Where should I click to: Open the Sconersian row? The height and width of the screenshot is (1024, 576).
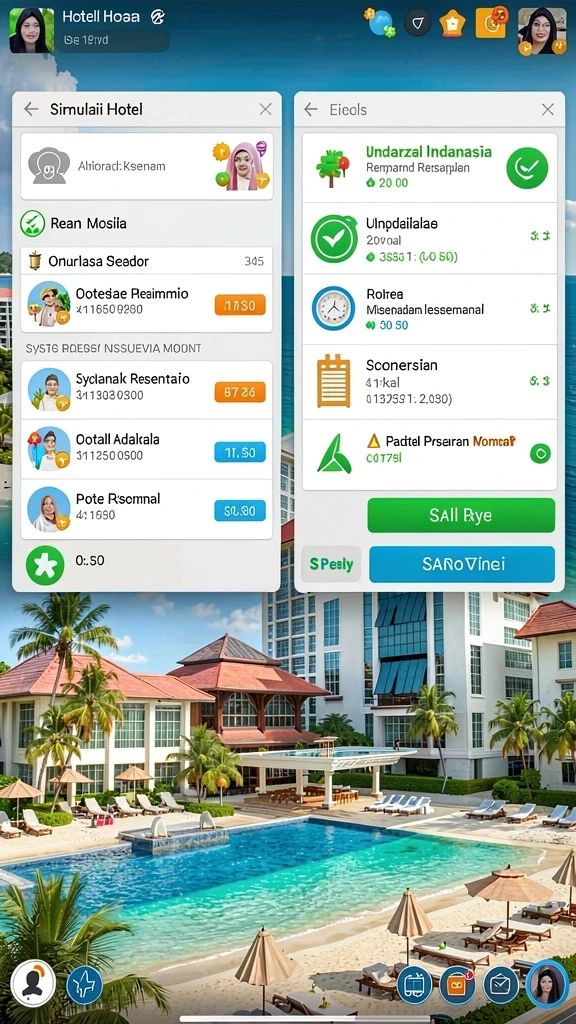point(429,382)
